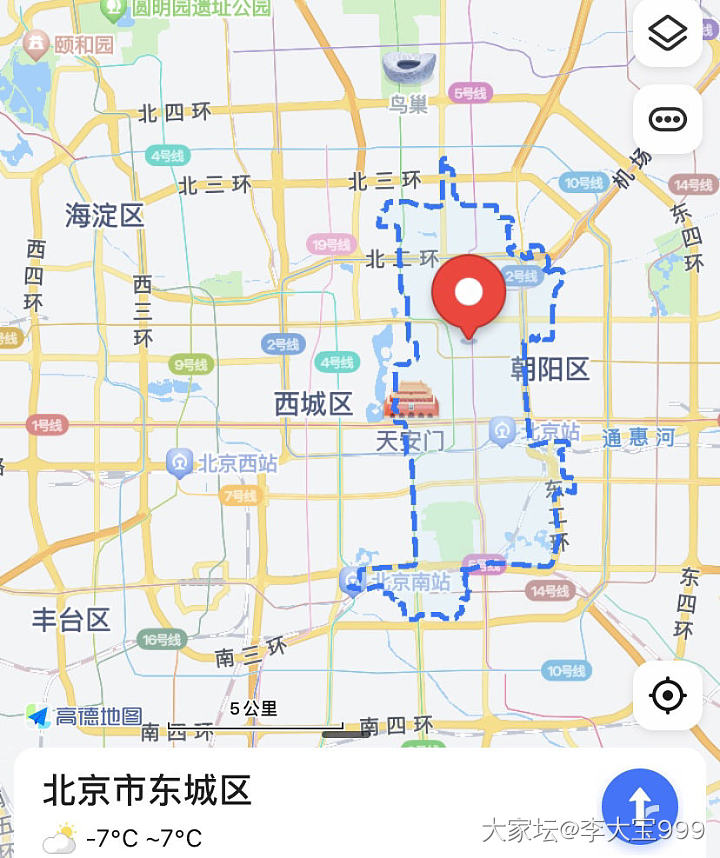Select the 北京站 station marker
Viewport: 720px width, 858px height.
(x=503, y=432)
